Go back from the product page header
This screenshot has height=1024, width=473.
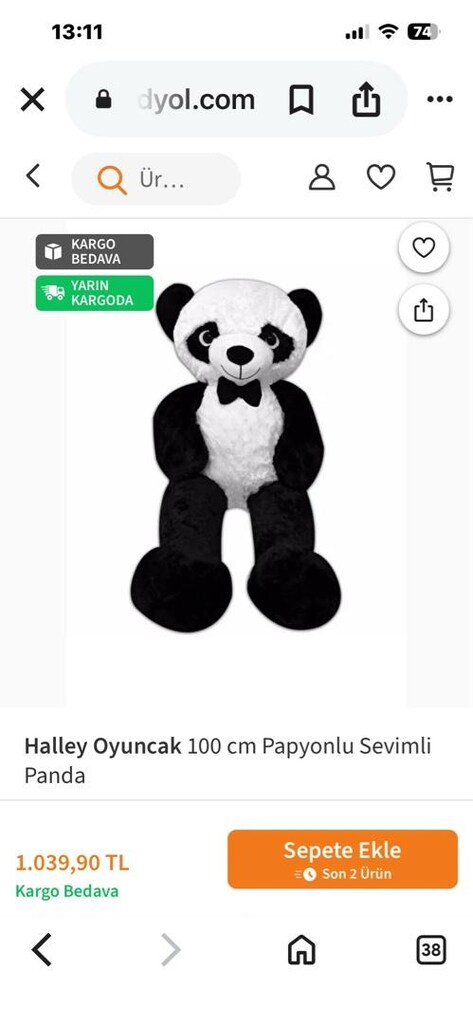(x=33, y=176)
